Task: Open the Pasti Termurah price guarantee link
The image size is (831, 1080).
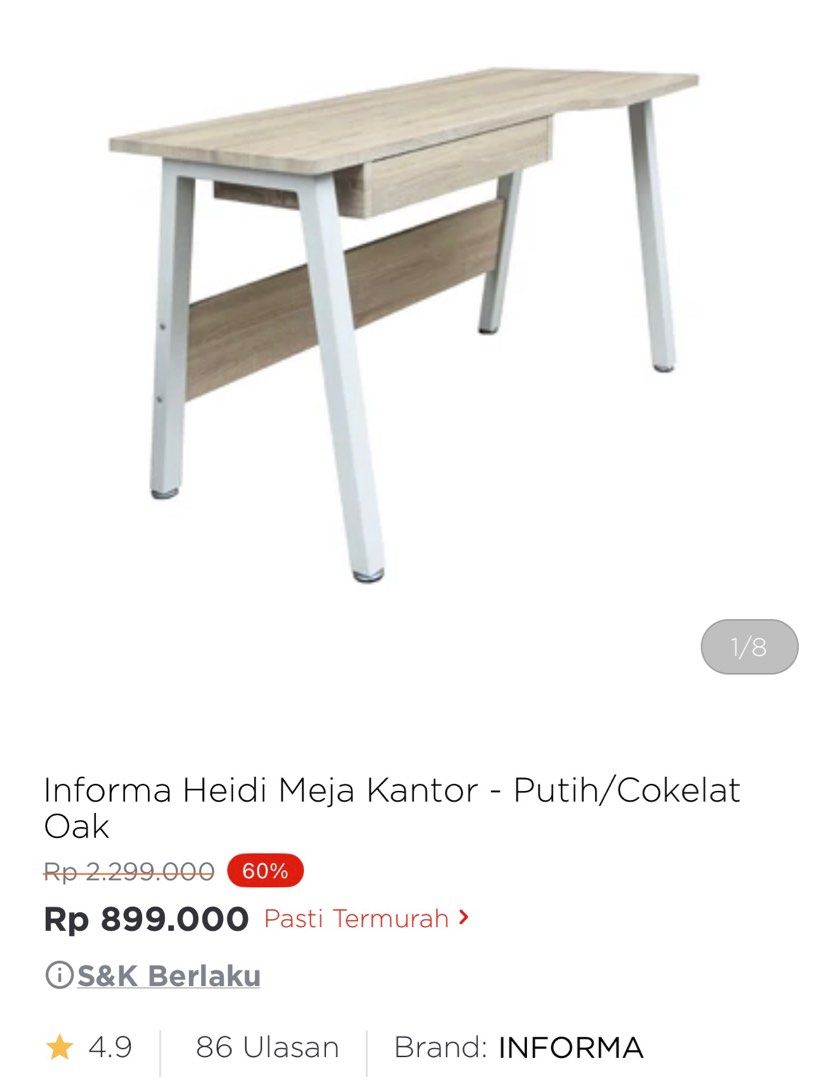Action: [366, 918]
